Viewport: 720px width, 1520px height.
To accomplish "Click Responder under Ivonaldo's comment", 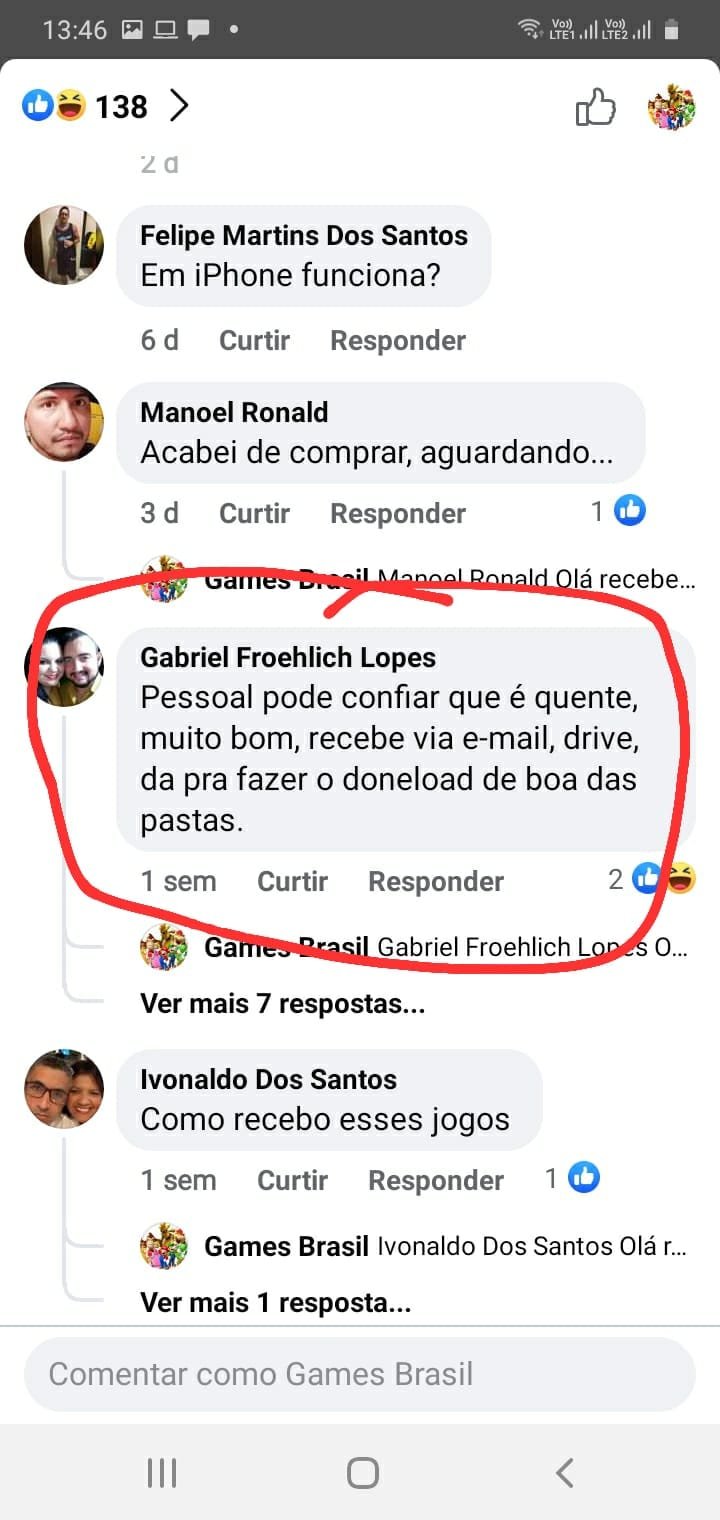I will click(x=435, y=1180).
